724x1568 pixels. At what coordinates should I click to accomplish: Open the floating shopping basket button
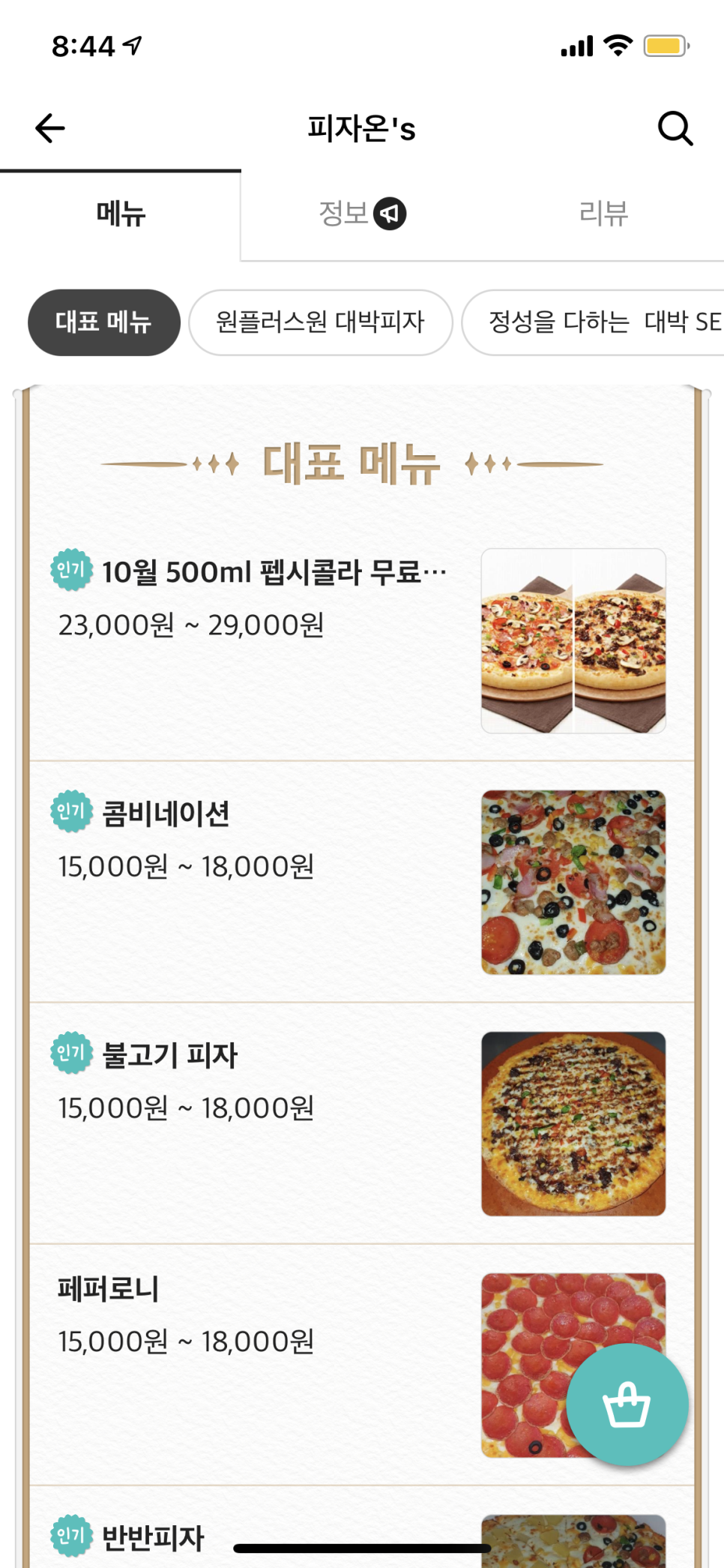627,1405
